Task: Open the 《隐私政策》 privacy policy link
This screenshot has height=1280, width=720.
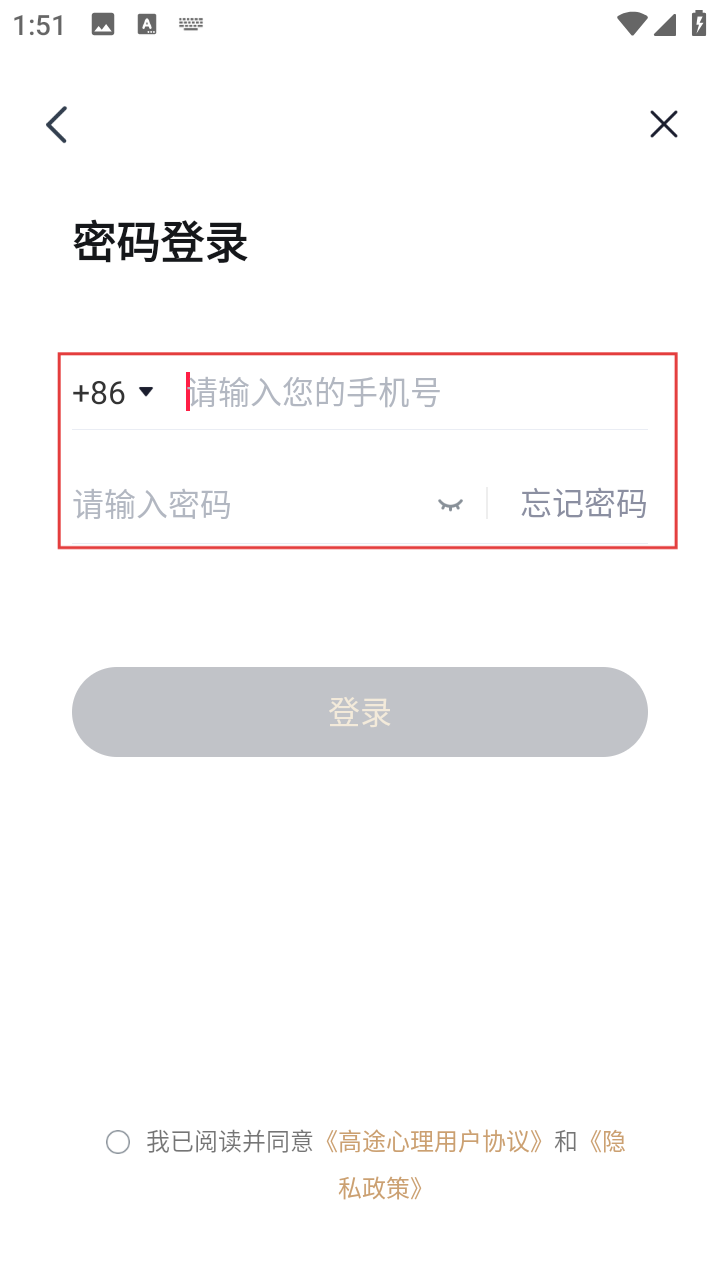Action: [x=381, y=1188]
